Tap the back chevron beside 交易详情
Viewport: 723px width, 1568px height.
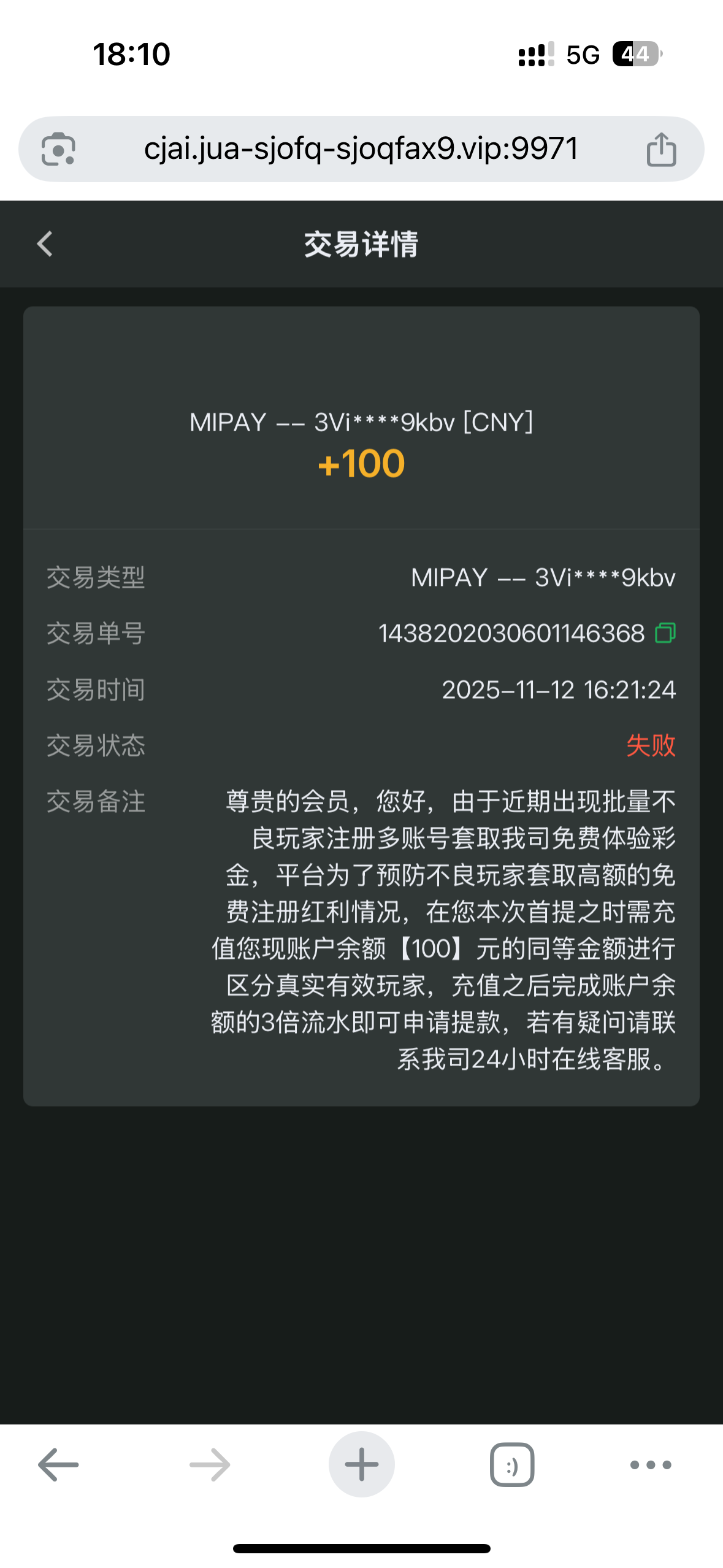click(44, 244)
